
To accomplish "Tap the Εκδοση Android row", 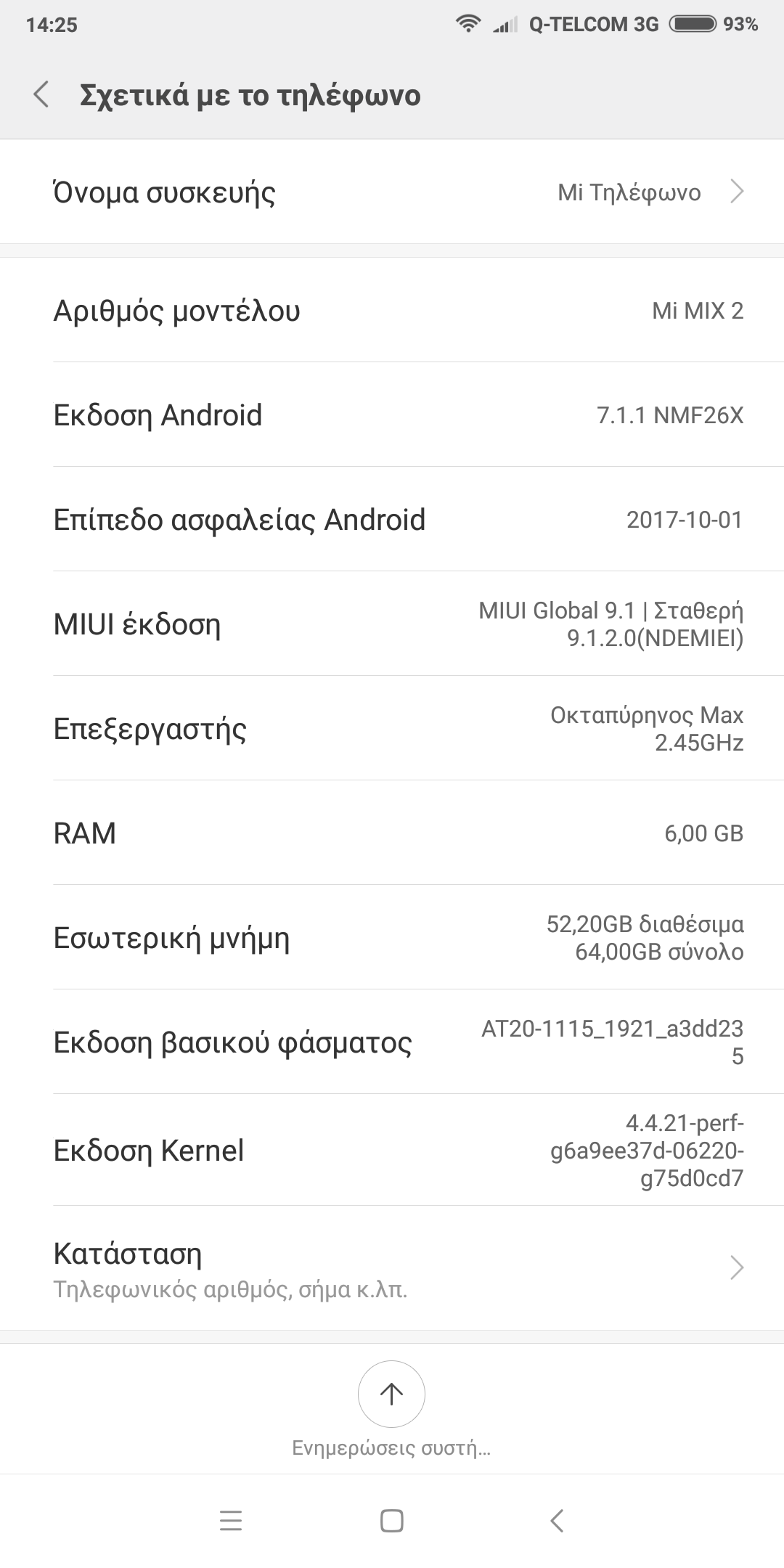I will click(392, 415).
